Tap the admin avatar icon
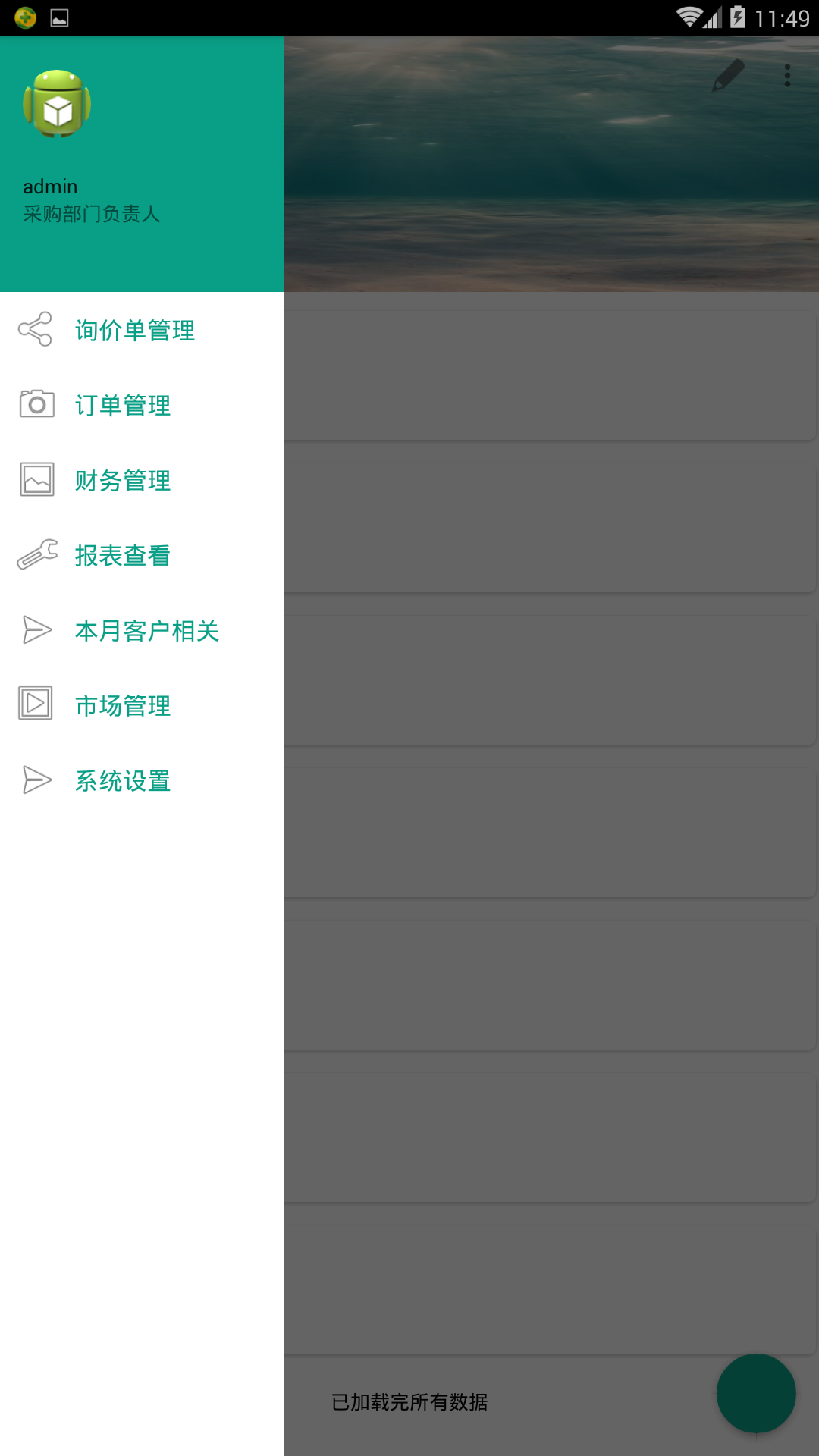Screen dimensions: 819x1456 click(x=57, y=104)
